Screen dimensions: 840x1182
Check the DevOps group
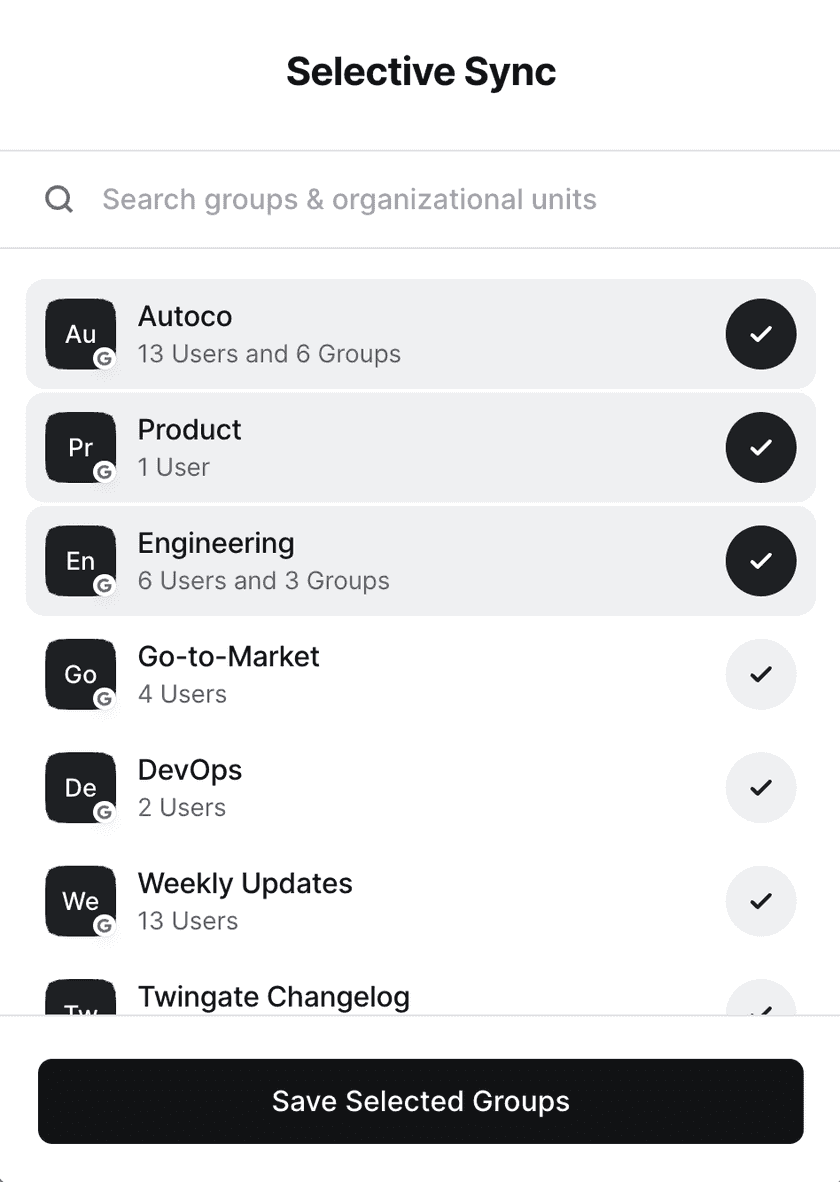760,788
